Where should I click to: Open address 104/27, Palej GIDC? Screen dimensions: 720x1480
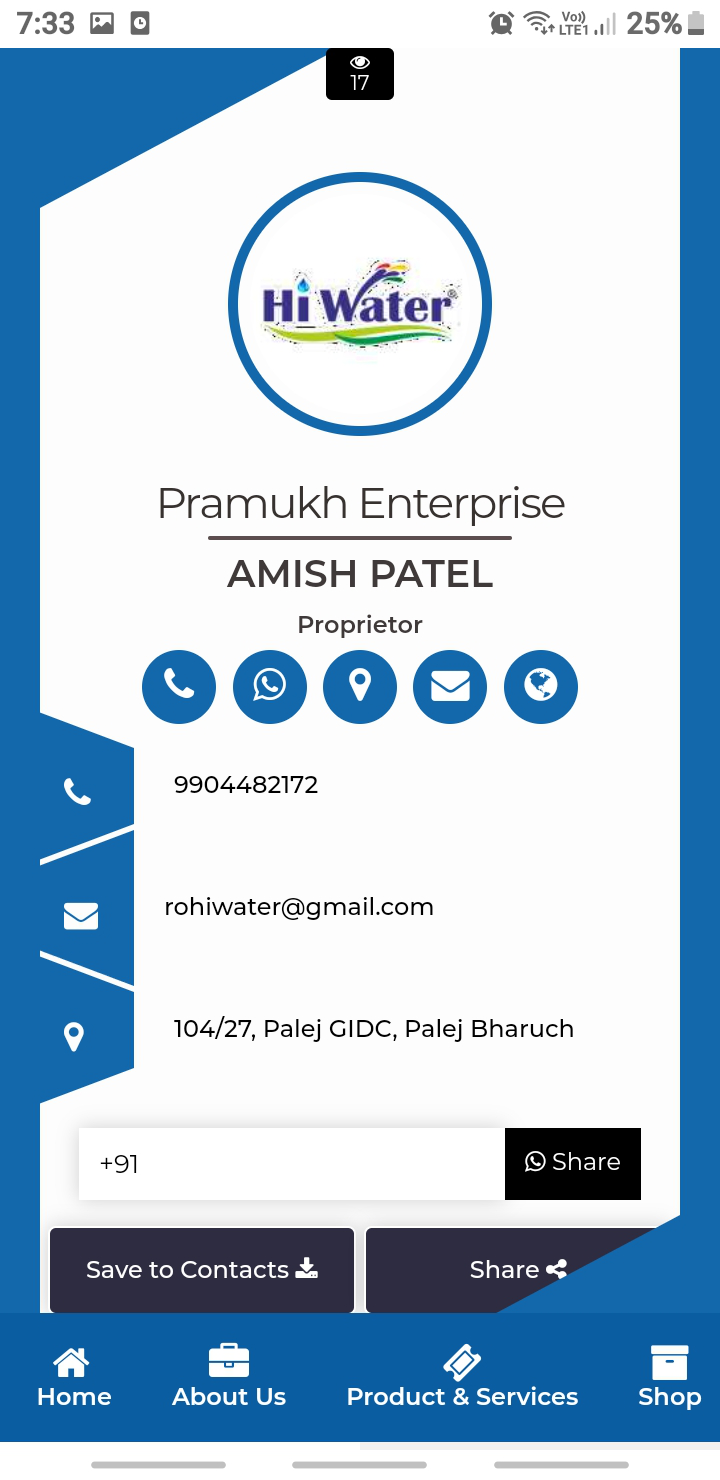click(x=373, y=1029)
